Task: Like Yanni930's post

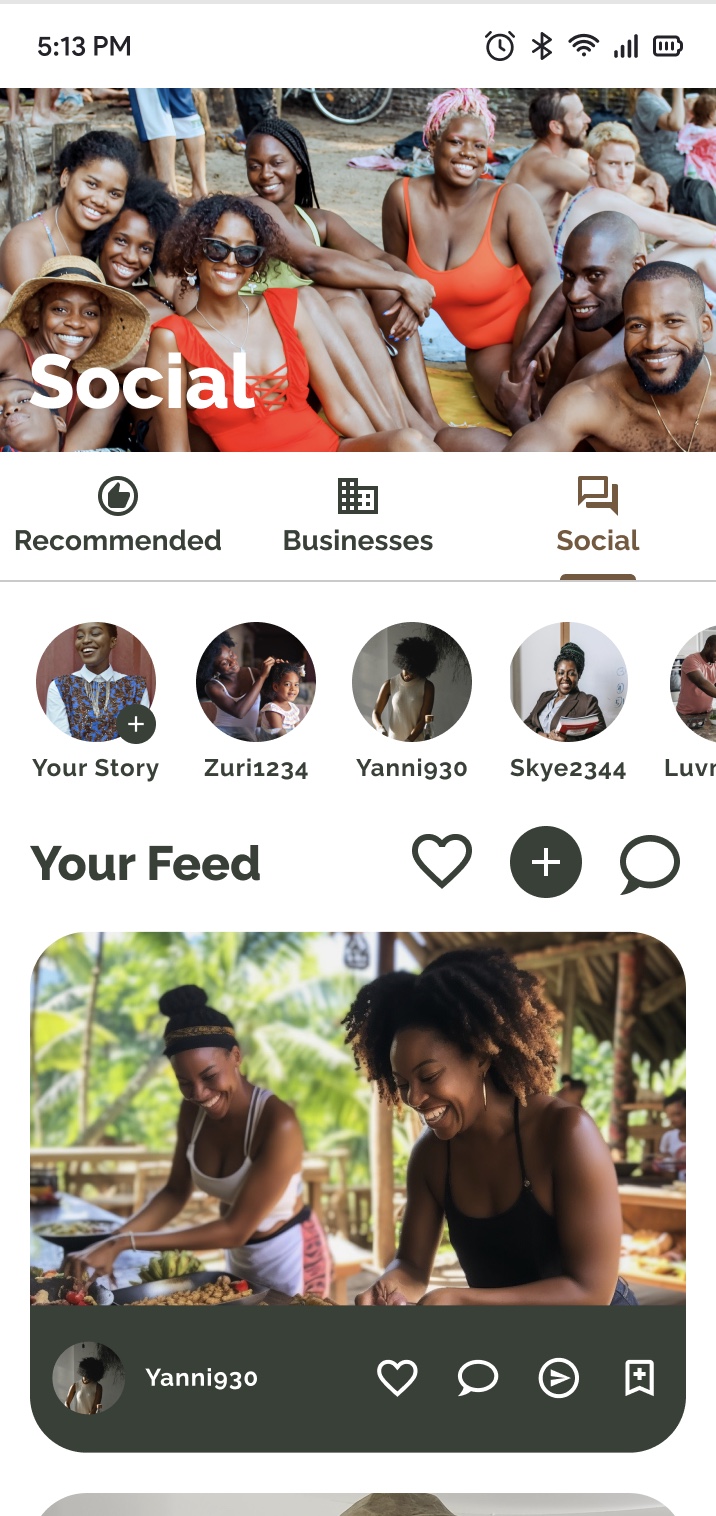Action: click(x=397, y=1378)
